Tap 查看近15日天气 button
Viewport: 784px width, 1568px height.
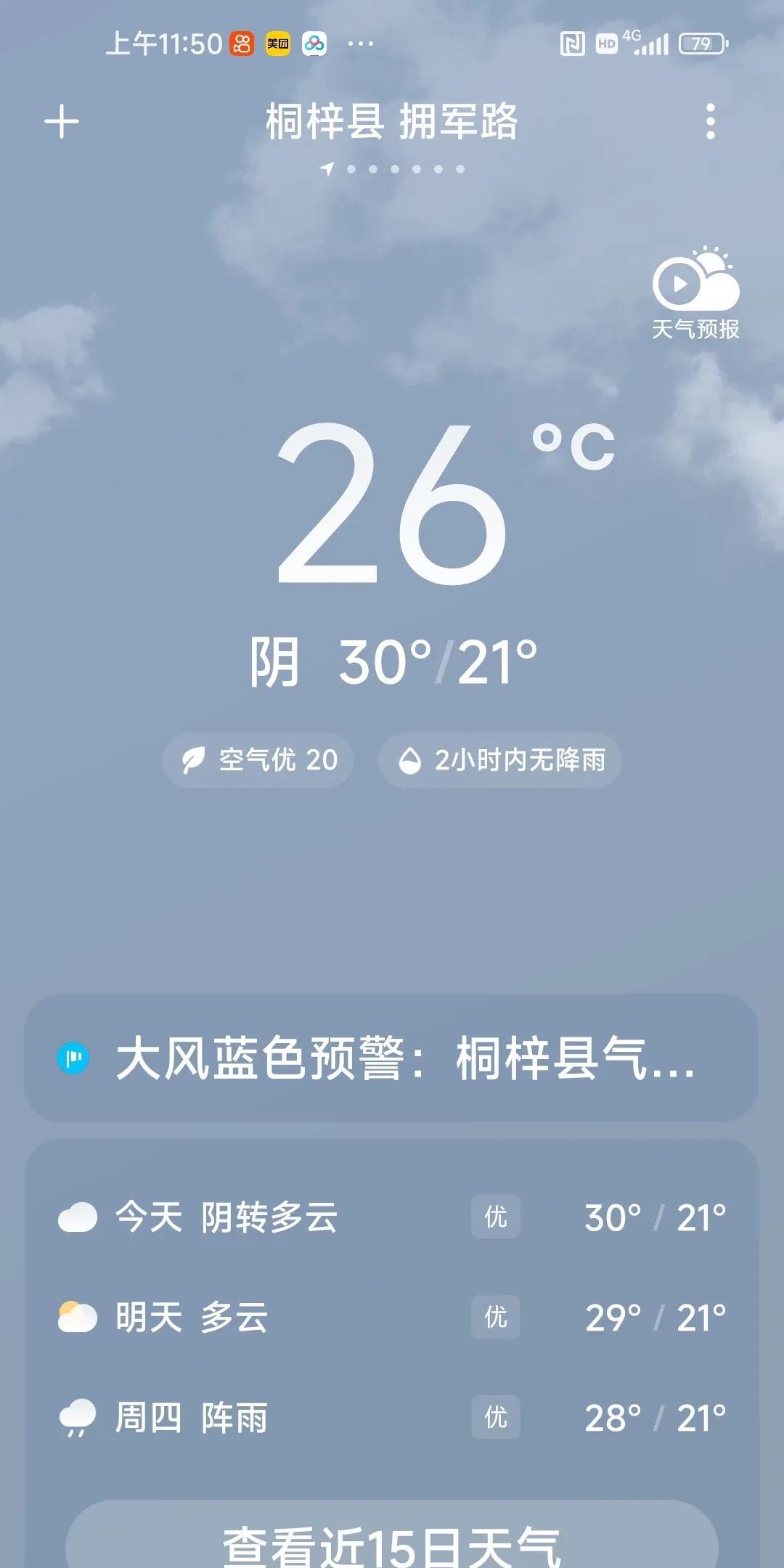[x=391, y=1543]
